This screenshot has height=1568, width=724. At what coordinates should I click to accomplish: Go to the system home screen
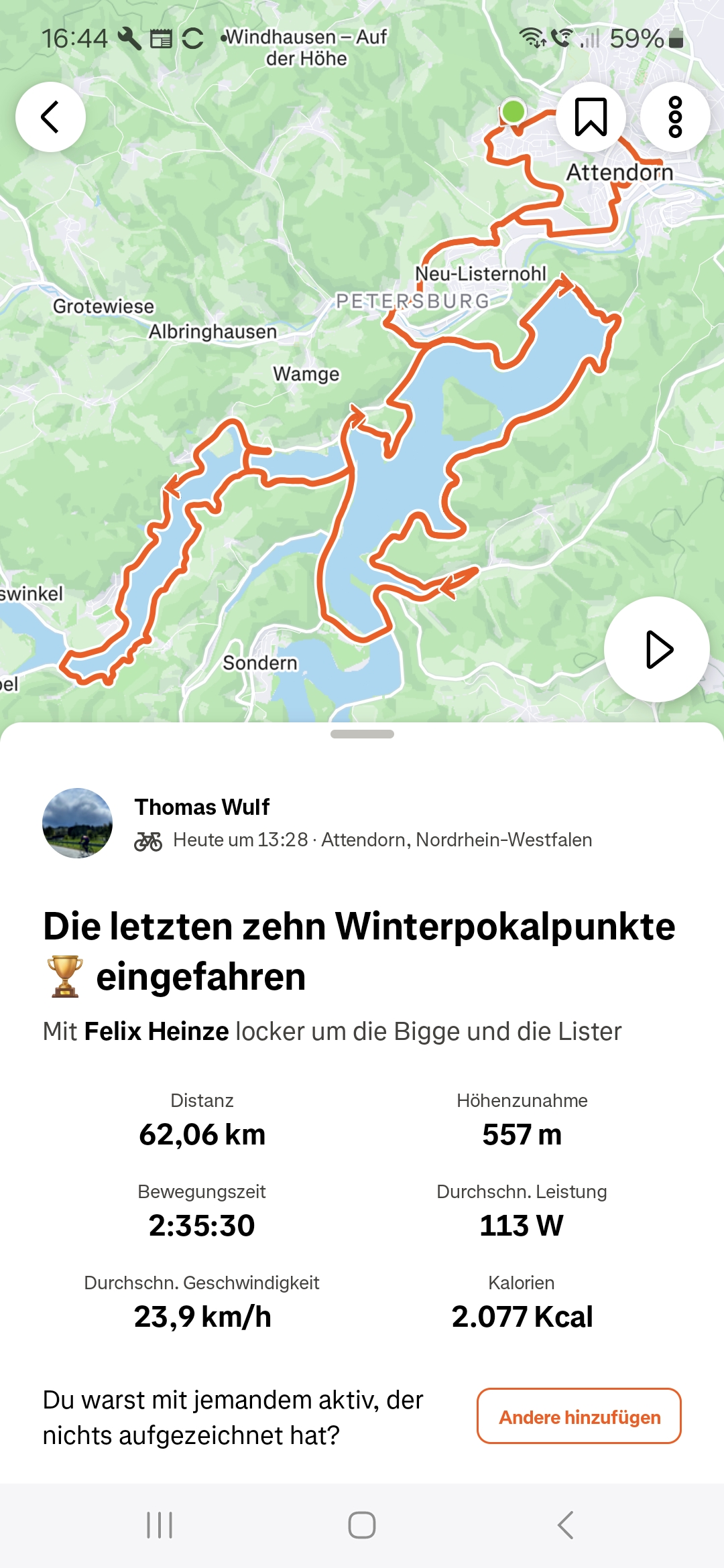[x=362, y=1525]
